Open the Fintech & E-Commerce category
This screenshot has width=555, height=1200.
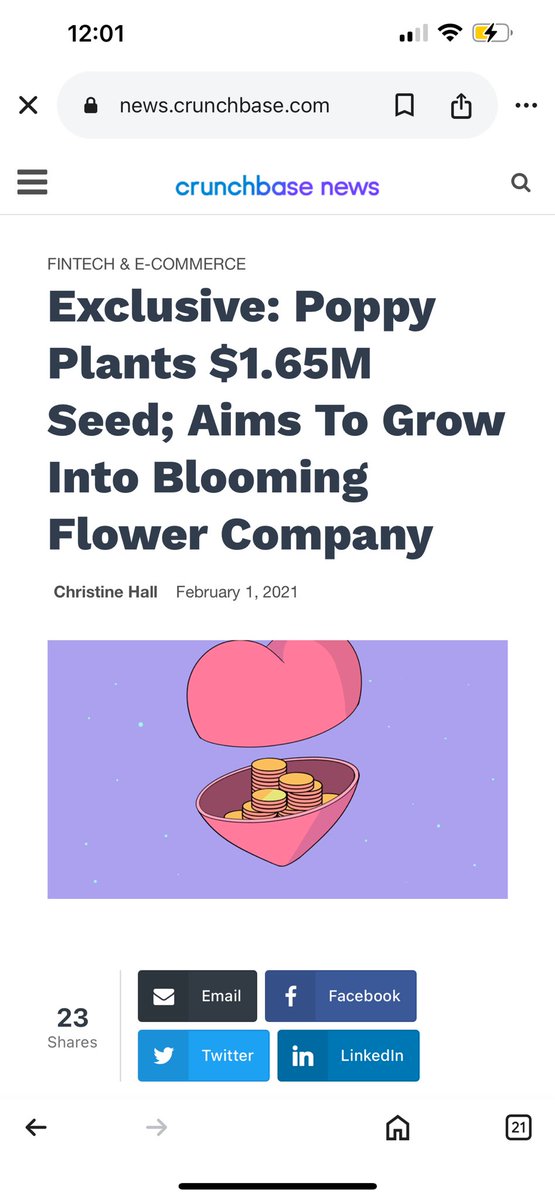tap(146, 264)
